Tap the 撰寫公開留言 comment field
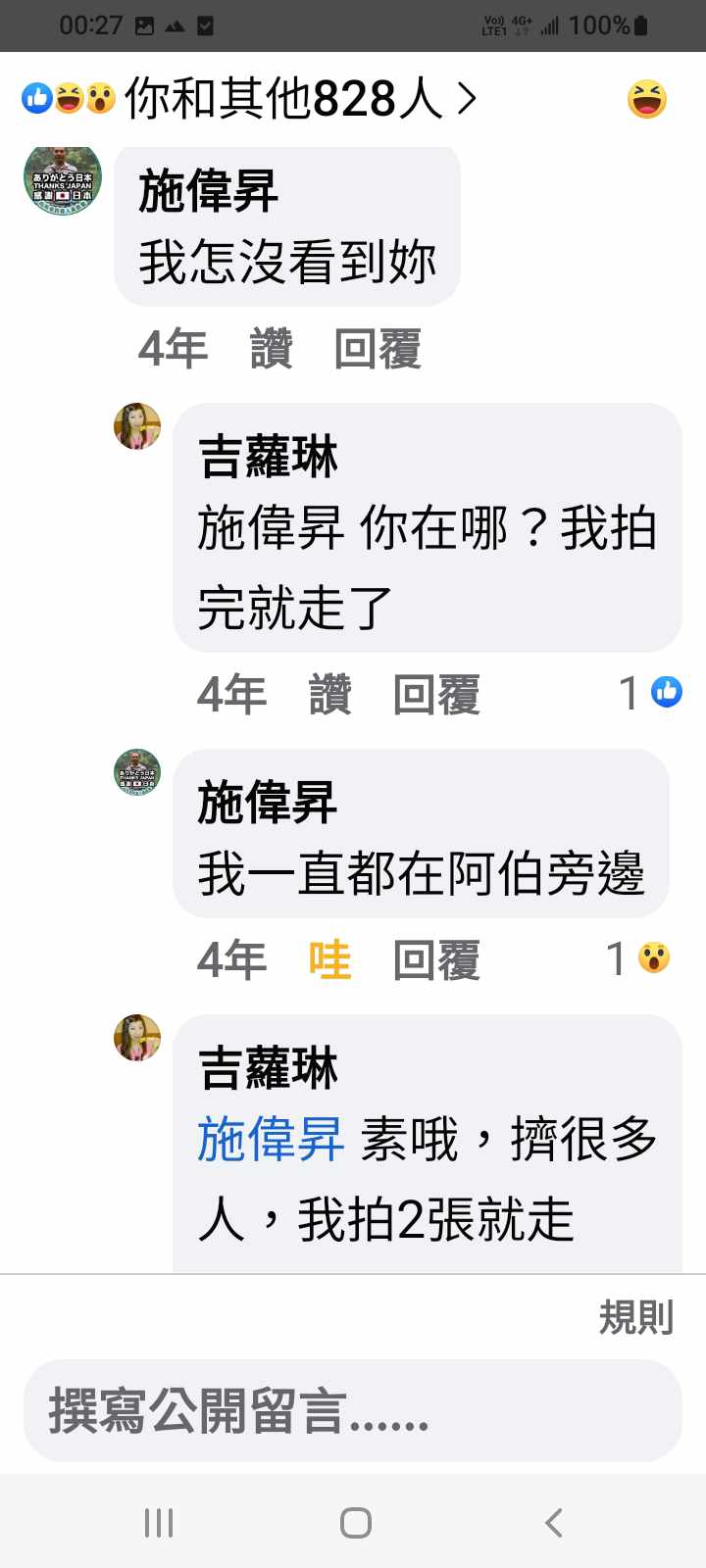The image size is (706, 1568). [x=353, y=1411]
